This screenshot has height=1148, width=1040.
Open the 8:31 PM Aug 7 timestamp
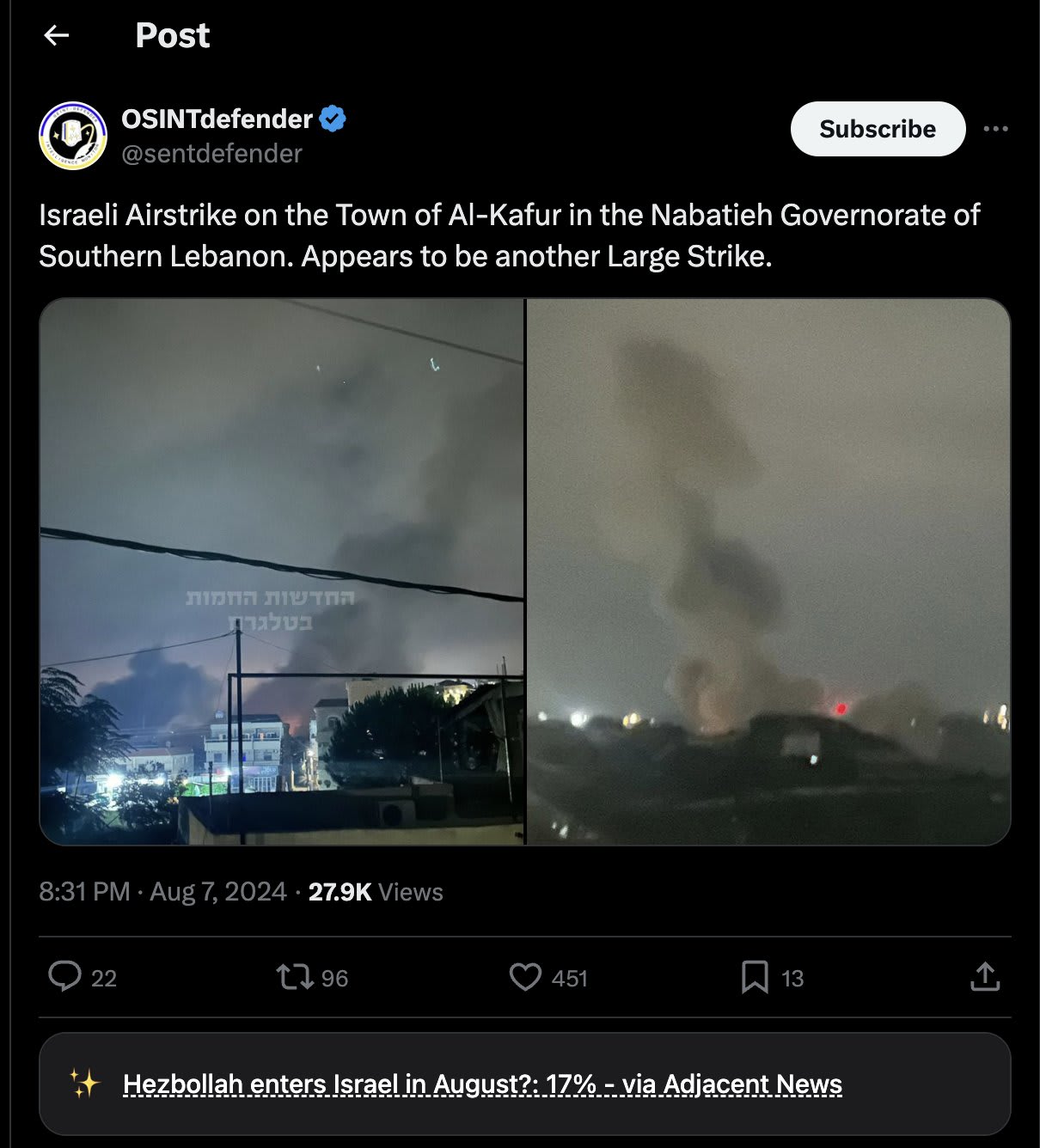tap(162, 892)
